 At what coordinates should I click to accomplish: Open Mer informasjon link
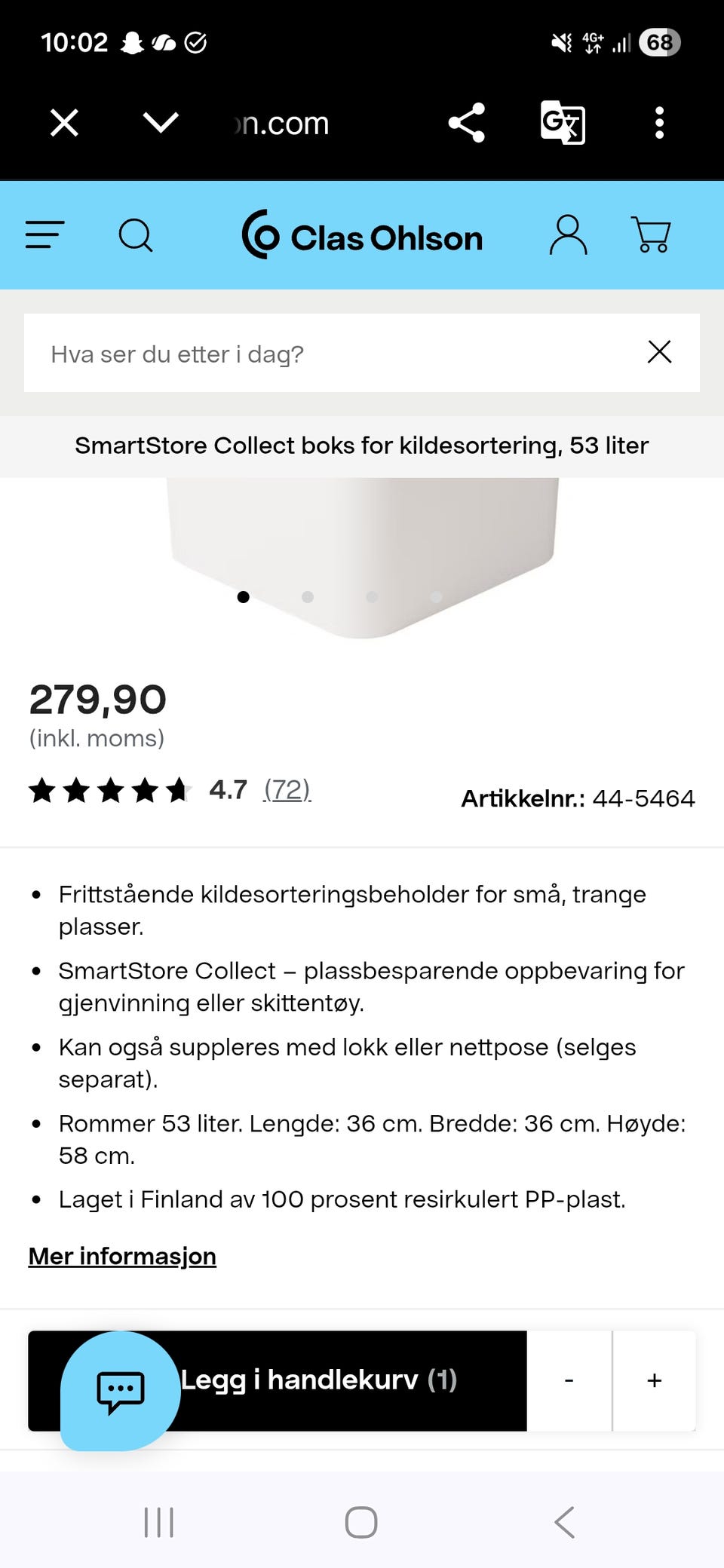pyautogui.click(x=121, y=1256)
